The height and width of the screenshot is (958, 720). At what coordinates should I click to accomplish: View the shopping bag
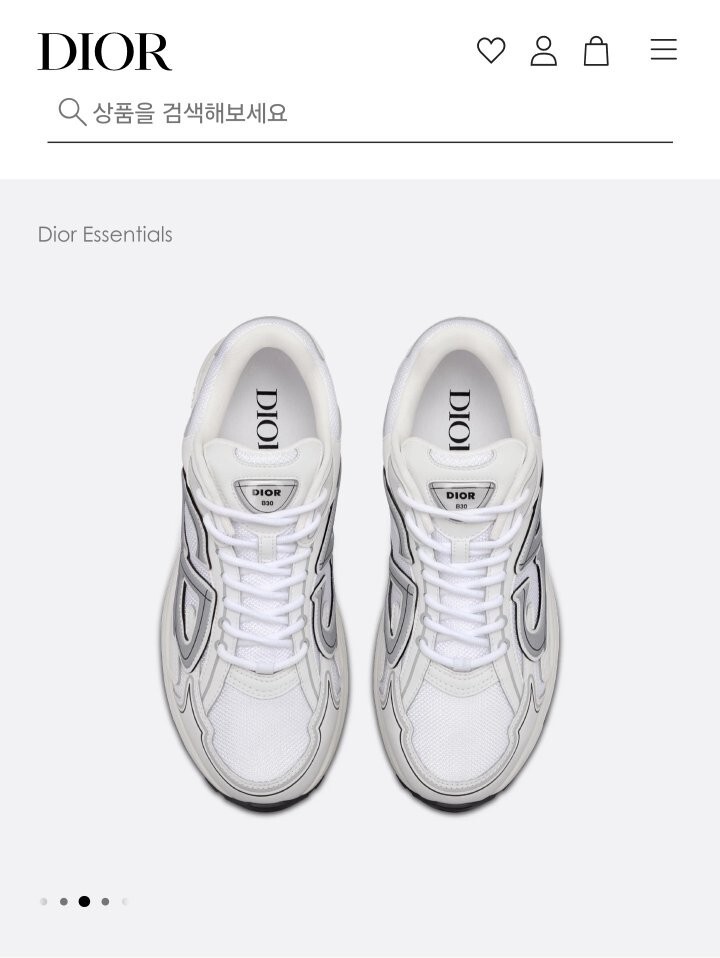click(596, 50)
